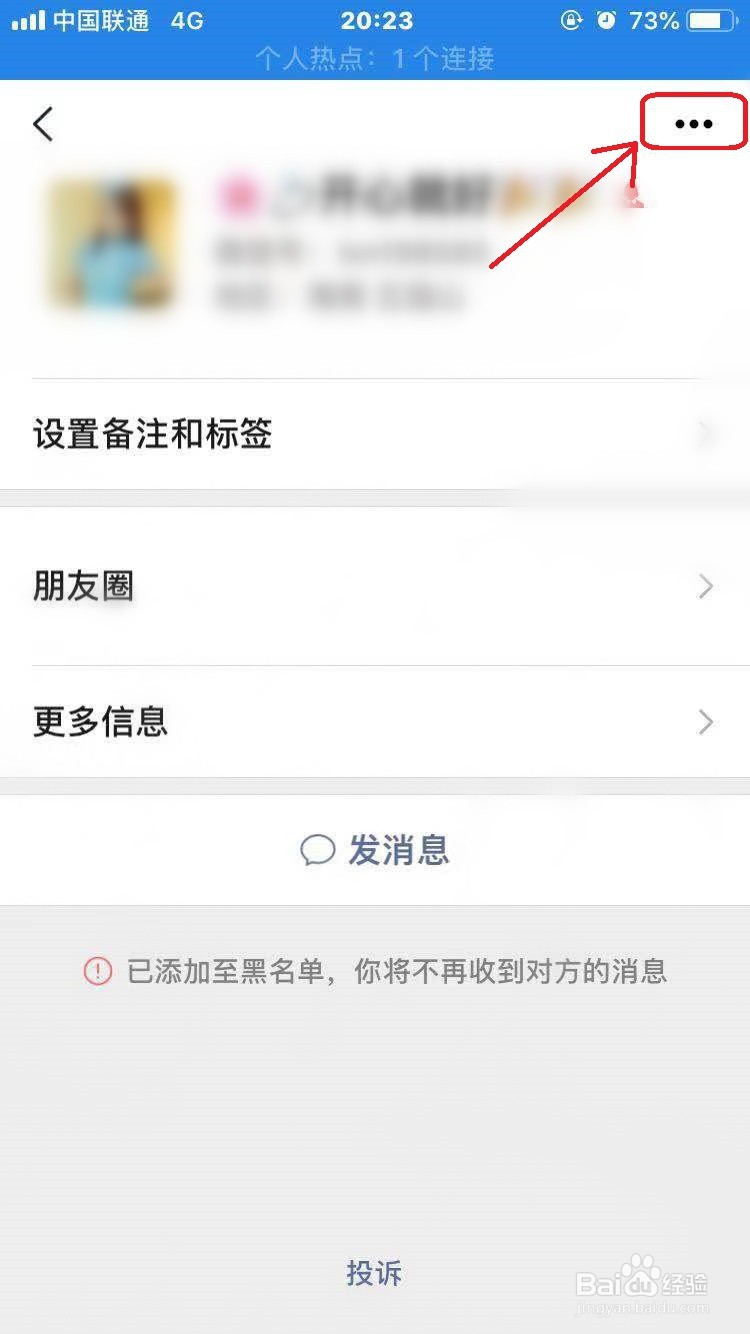The image size is (750, 1334).
Task: Tap 投诉 to report this contact
Action: tap(375, 1274)
